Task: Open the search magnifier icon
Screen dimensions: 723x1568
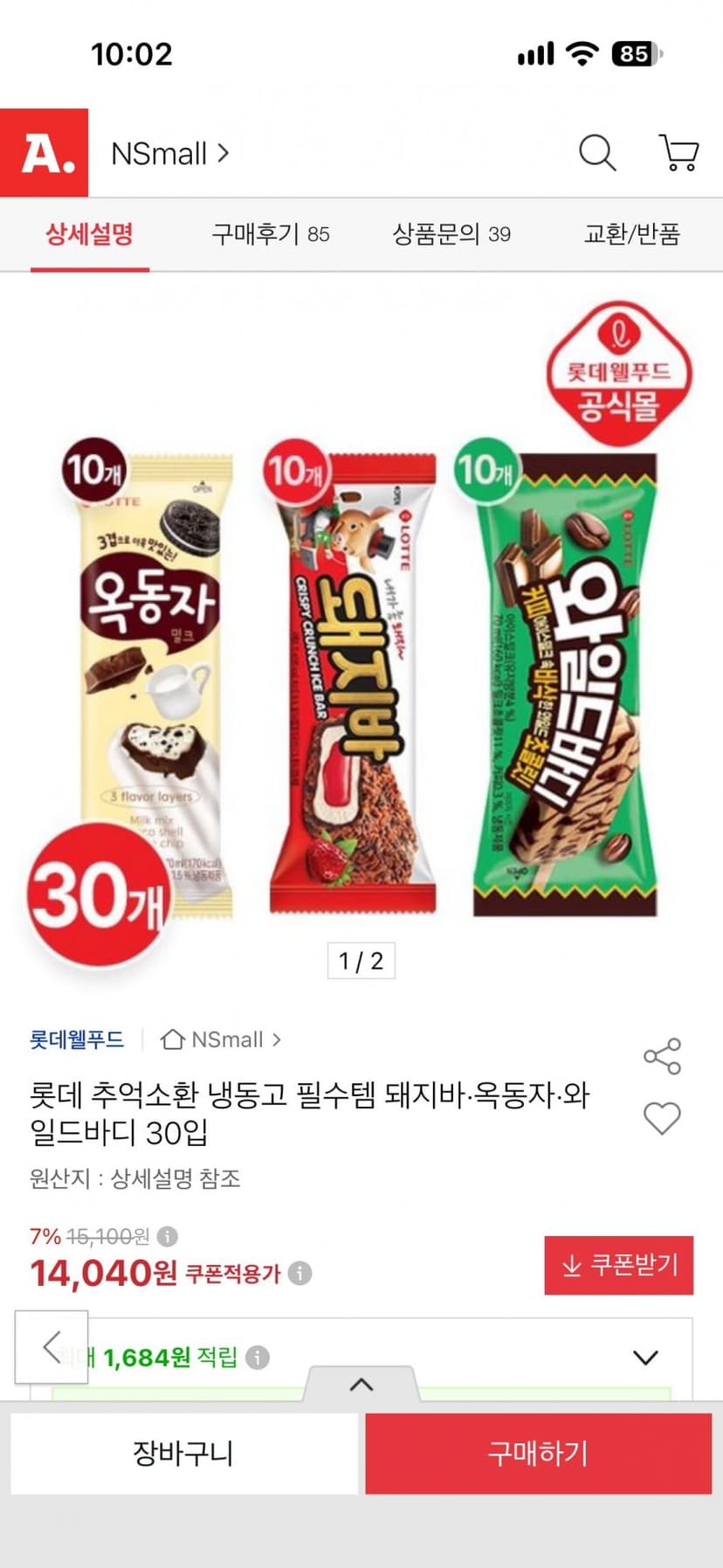Action: pyautogui.click(x=598, y=153)
